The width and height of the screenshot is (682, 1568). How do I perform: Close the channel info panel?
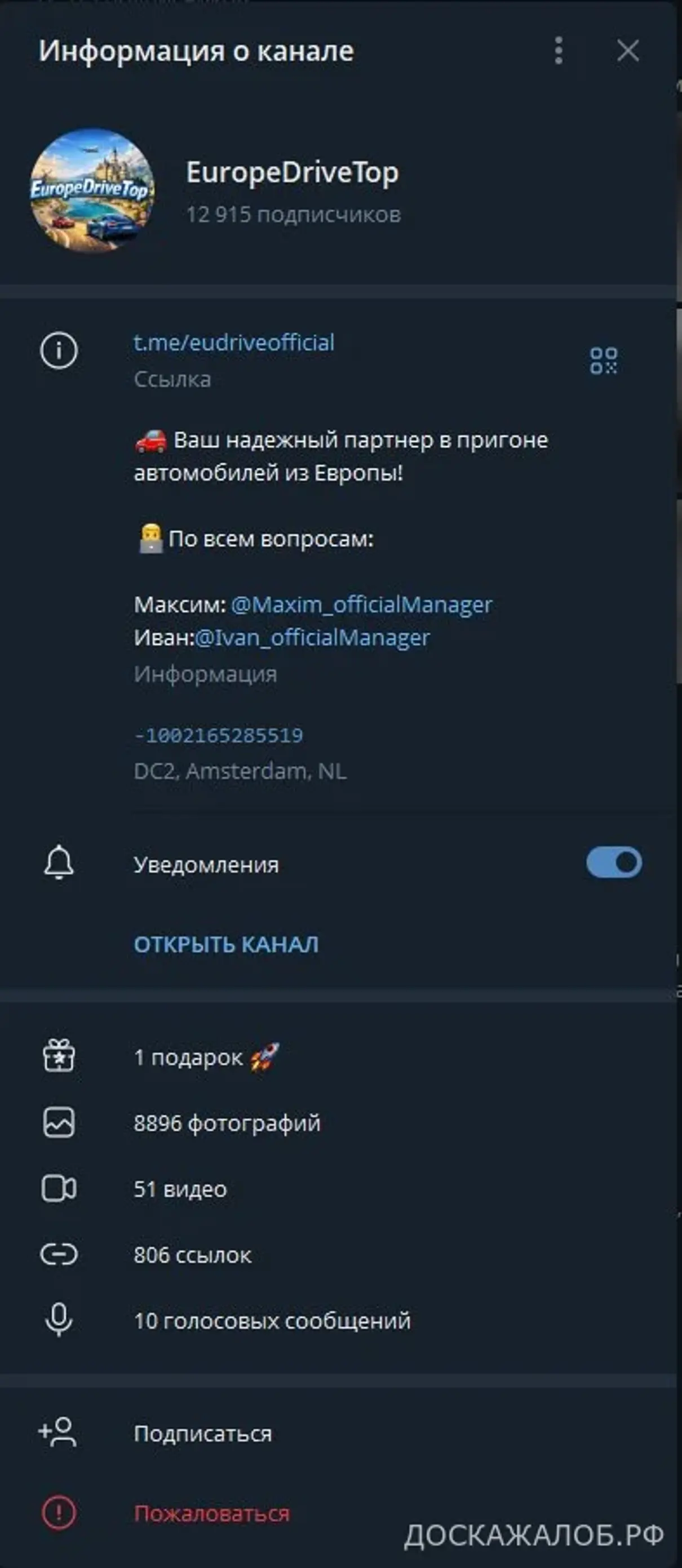628,51
